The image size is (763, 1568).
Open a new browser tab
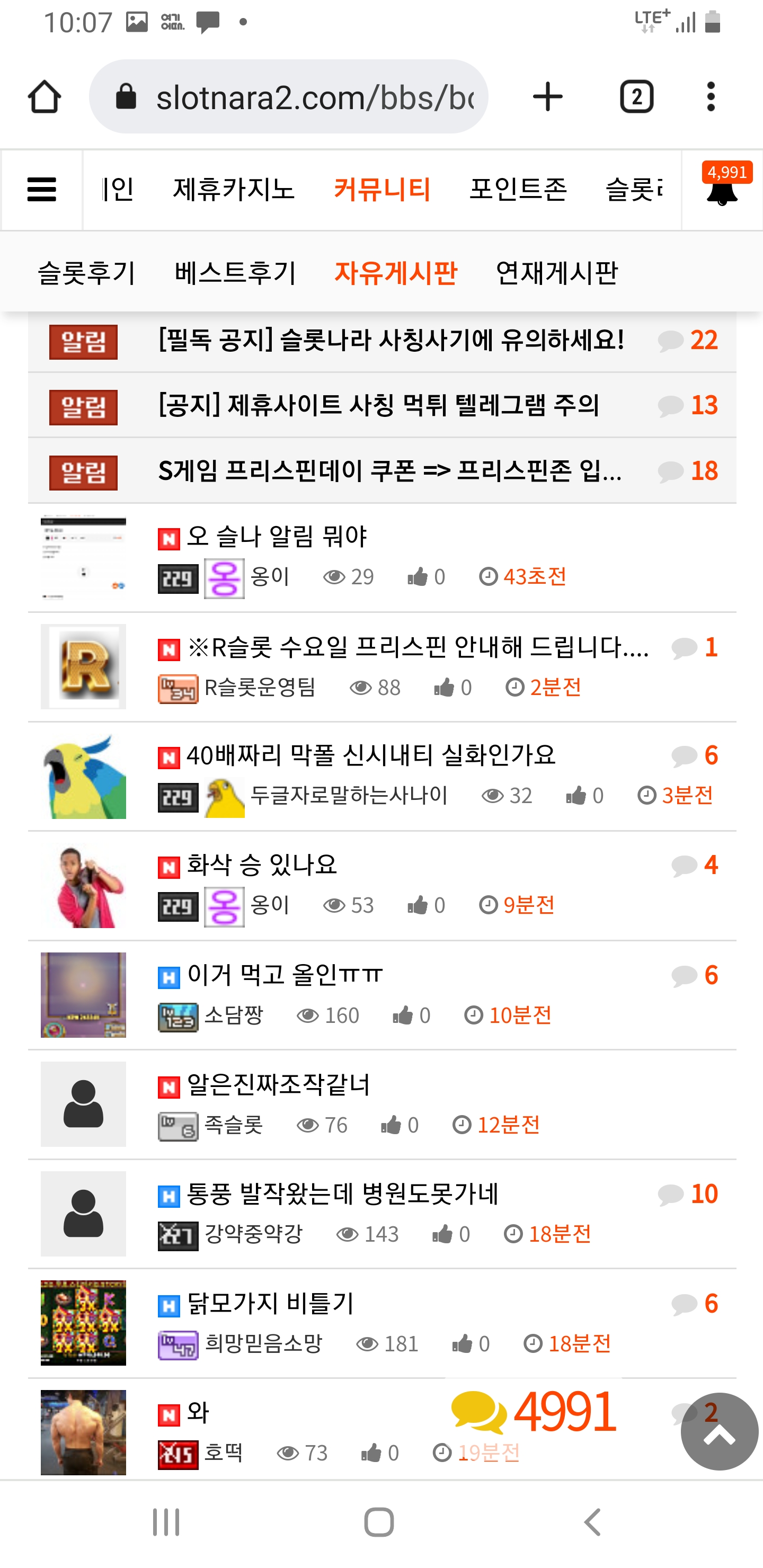pyautogui.click(x=547, y=97)
